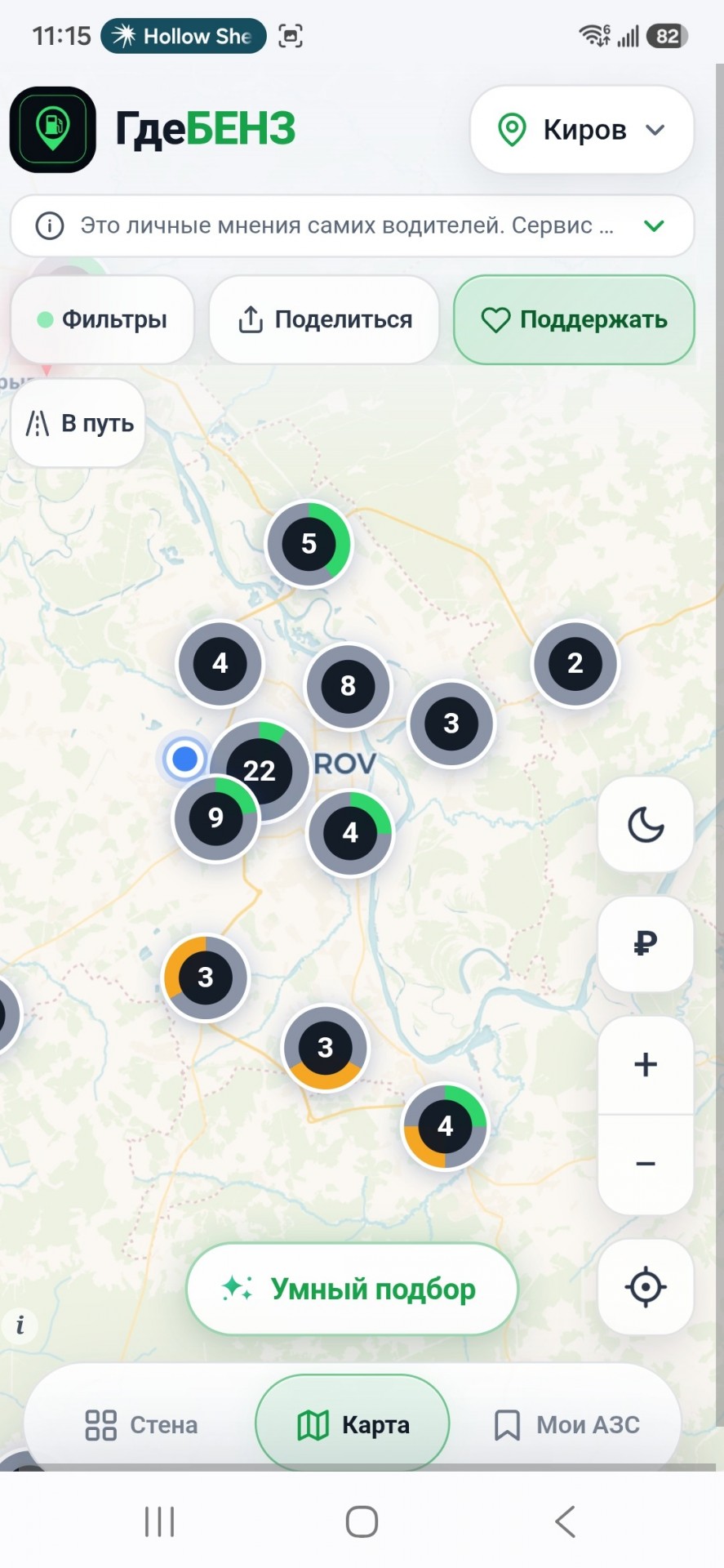The width and height of the screenshot is (724, 1568).
Task: Center the map on my location
Action: (646, 1287)
